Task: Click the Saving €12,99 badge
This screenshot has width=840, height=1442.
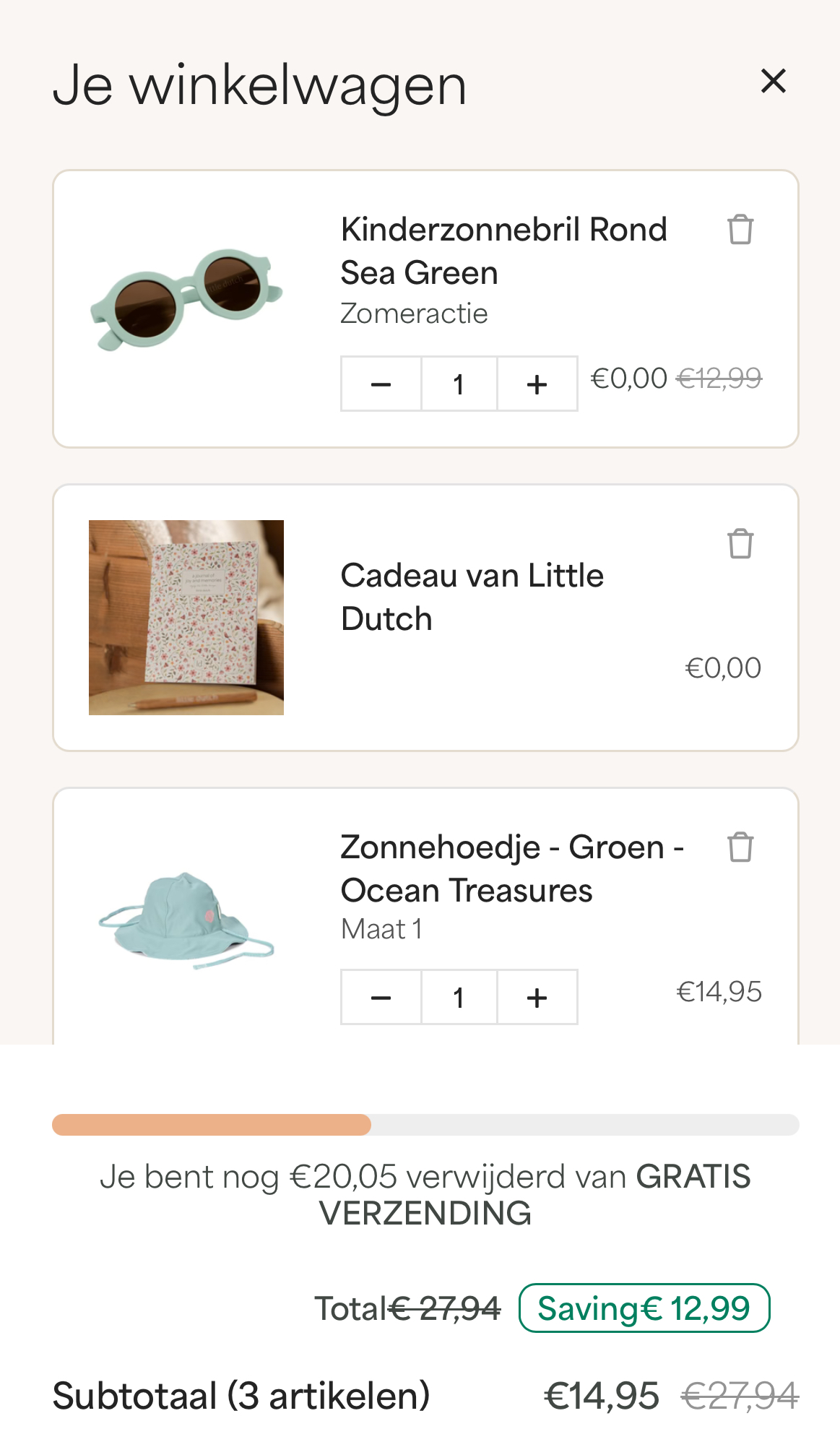Action: tap(644, 1308)
